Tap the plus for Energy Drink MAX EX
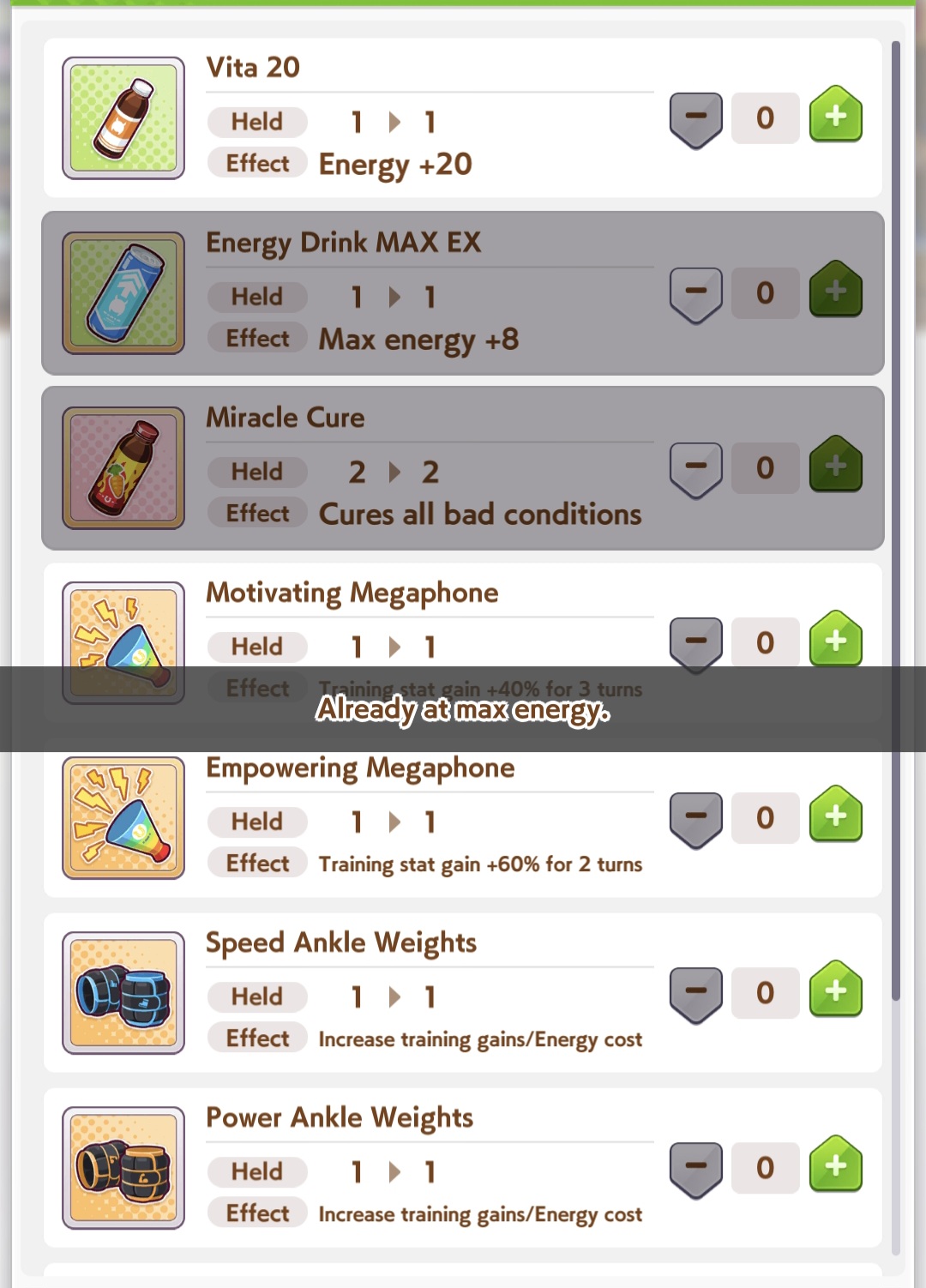926x1288 pixels. [835, 291]
